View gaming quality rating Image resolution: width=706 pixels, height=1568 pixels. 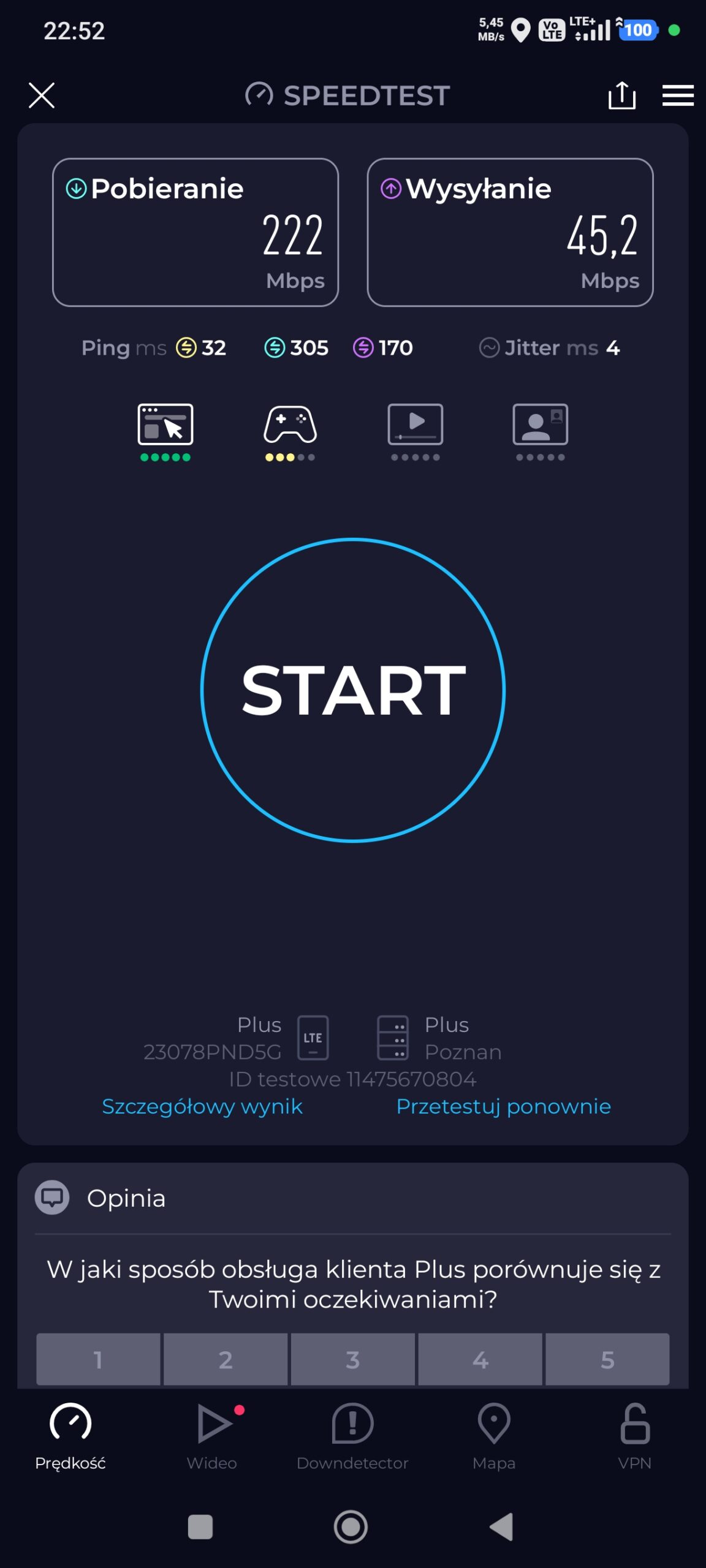(x=290, y=431)
